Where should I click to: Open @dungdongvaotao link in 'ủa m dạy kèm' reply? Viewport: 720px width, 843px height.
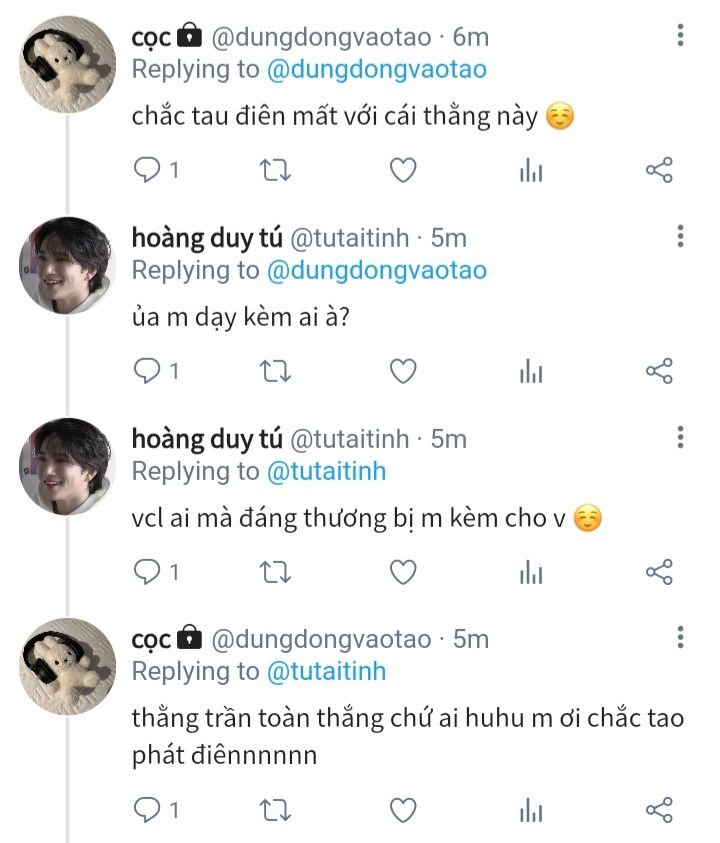[376, 270]
